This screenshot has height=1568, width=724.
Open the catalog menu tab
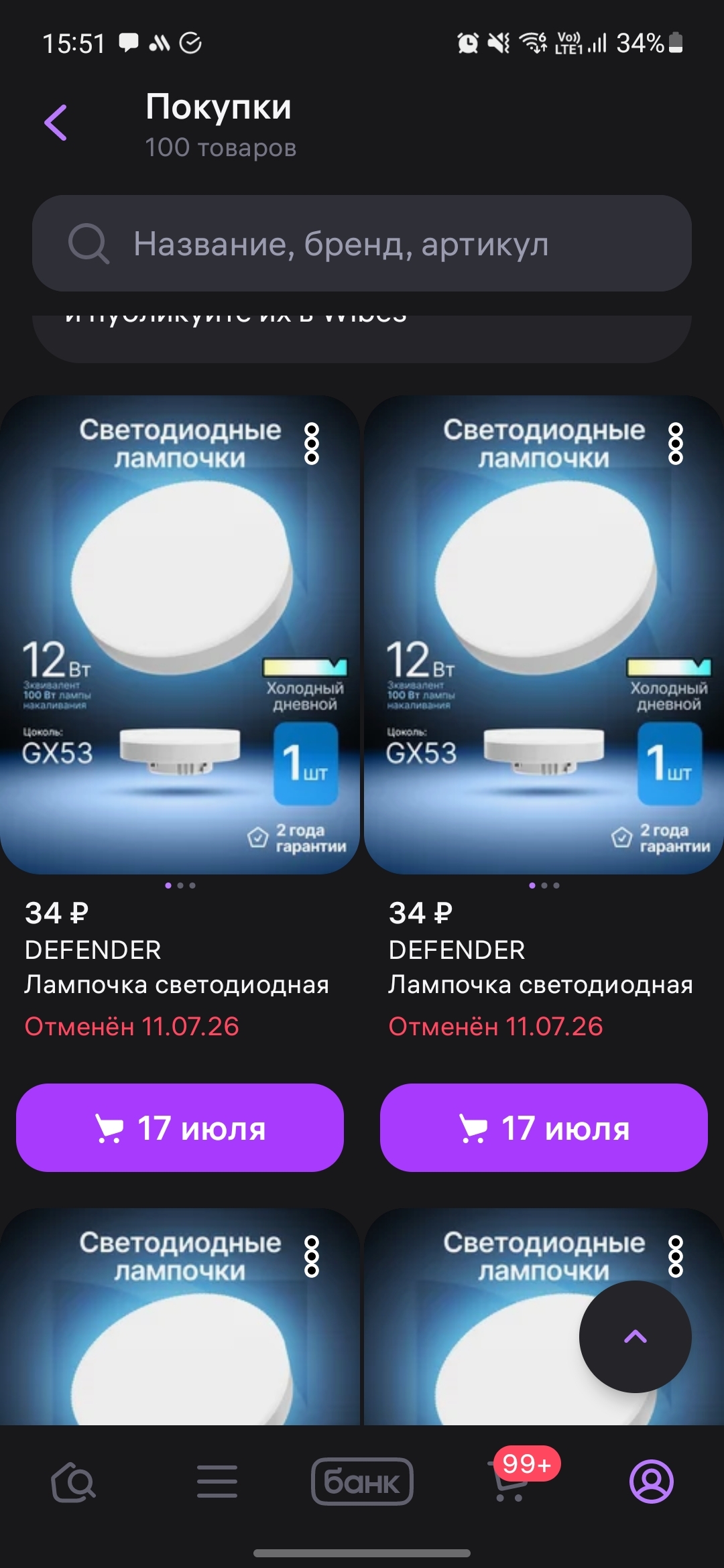(217, 1482)
